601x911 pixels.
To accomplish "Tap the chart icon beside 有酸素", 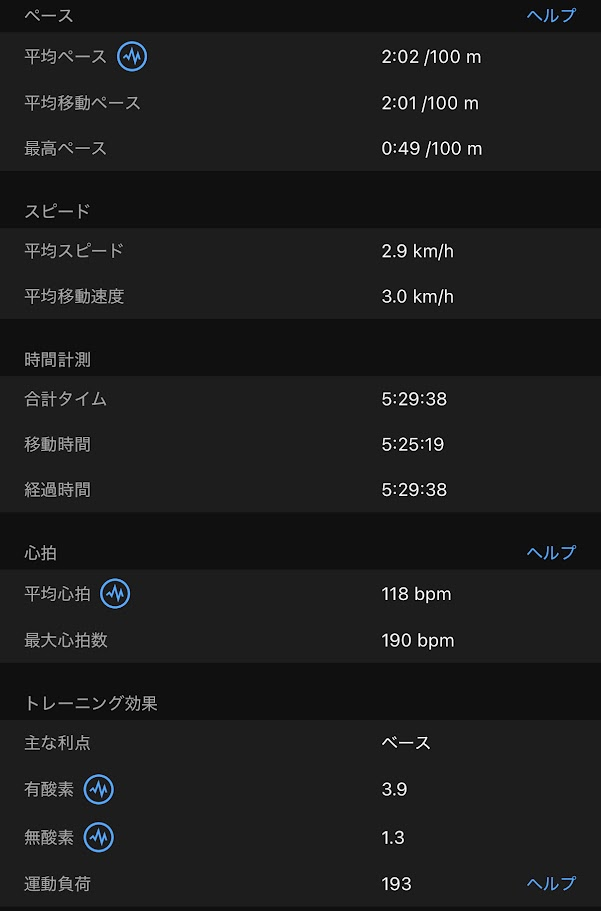I will pos(98,790).
